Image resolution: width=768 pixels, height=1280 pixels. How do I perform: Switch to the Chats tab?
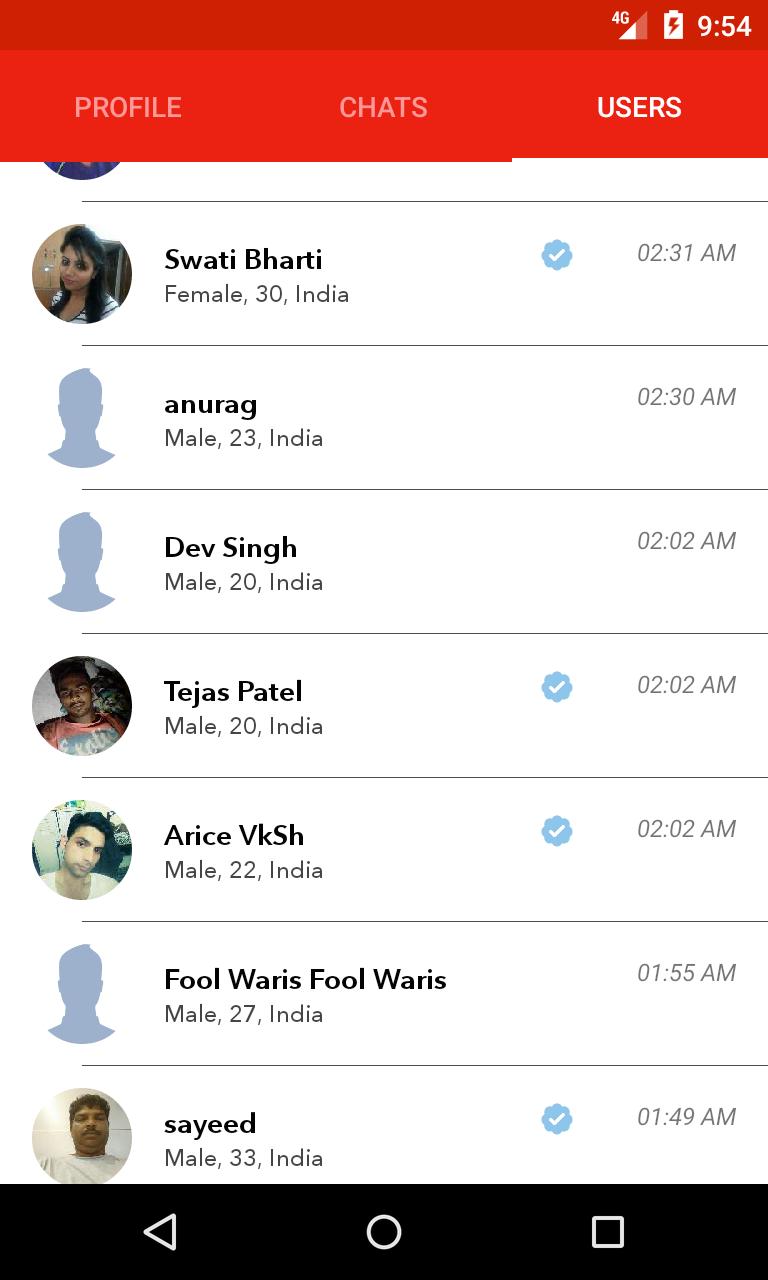[383, 107]
